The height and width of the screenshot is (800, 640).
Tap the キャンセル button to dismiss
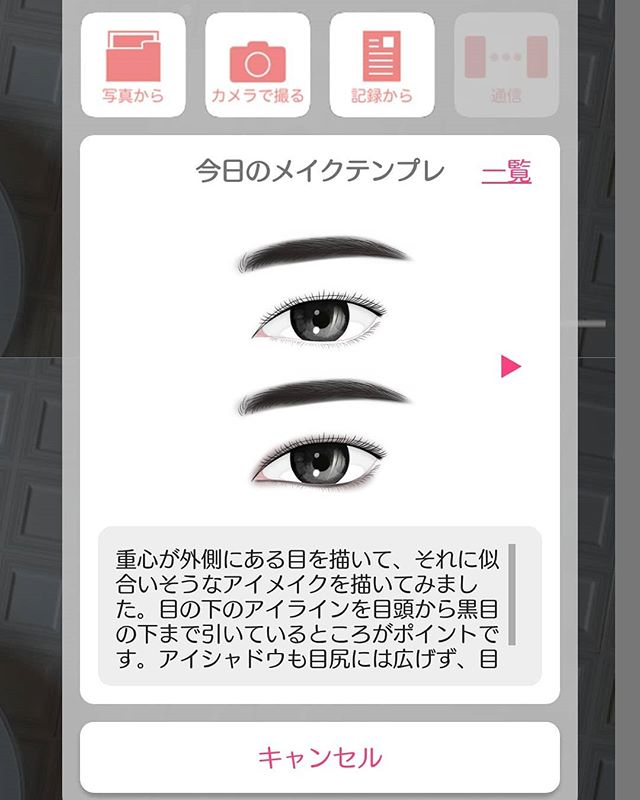click(x=320, y=757)
